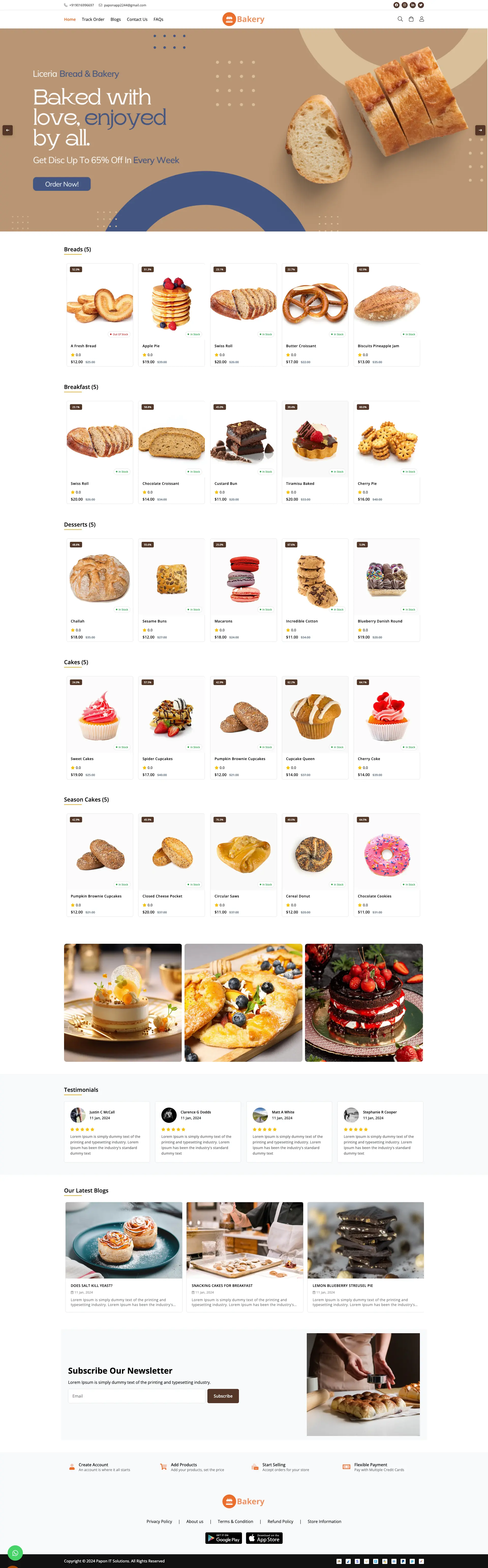Open the Blogs menu link
Image resolution: width=488 pixels, height=1568 pixels.
click(x=116, y=20)
